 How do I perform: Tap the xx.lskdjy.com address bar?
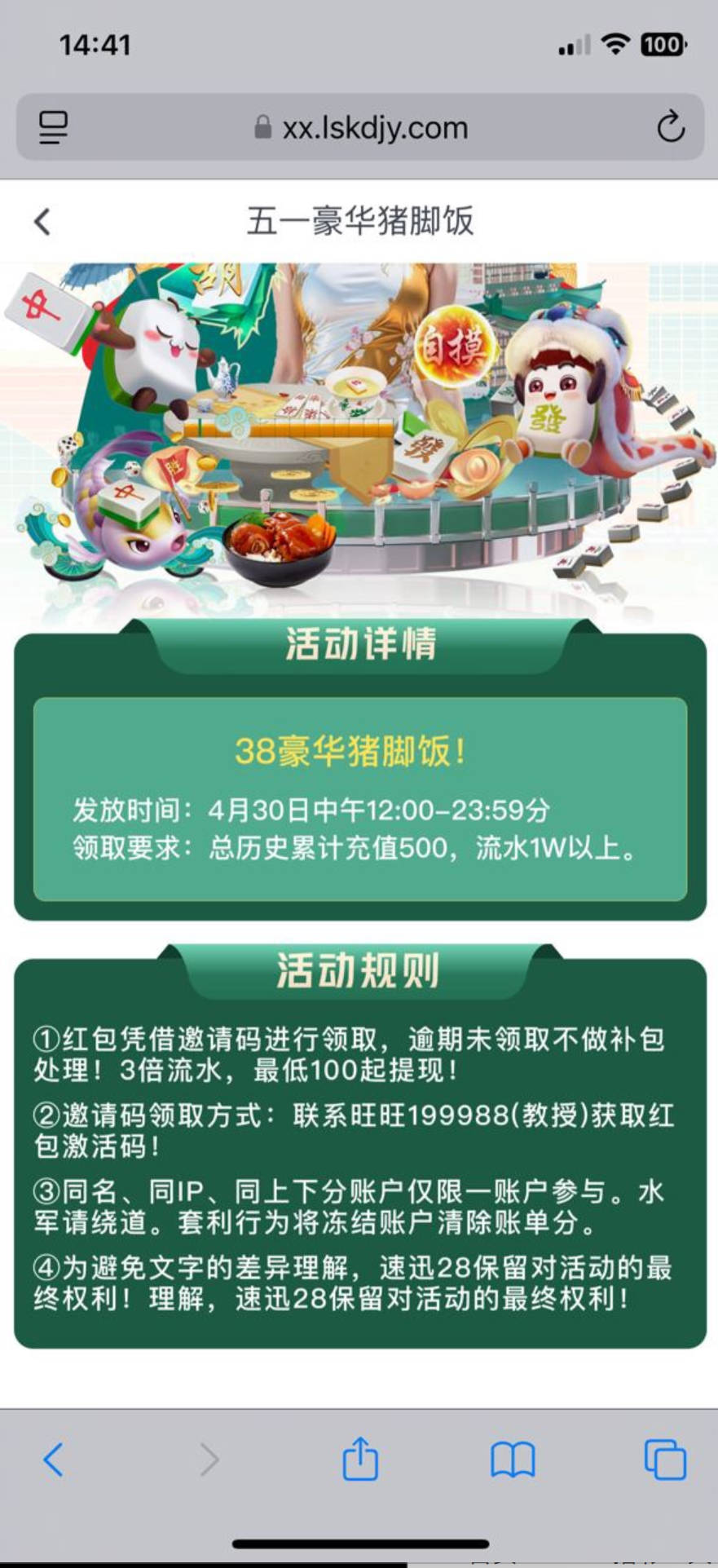tap(361, 128)
